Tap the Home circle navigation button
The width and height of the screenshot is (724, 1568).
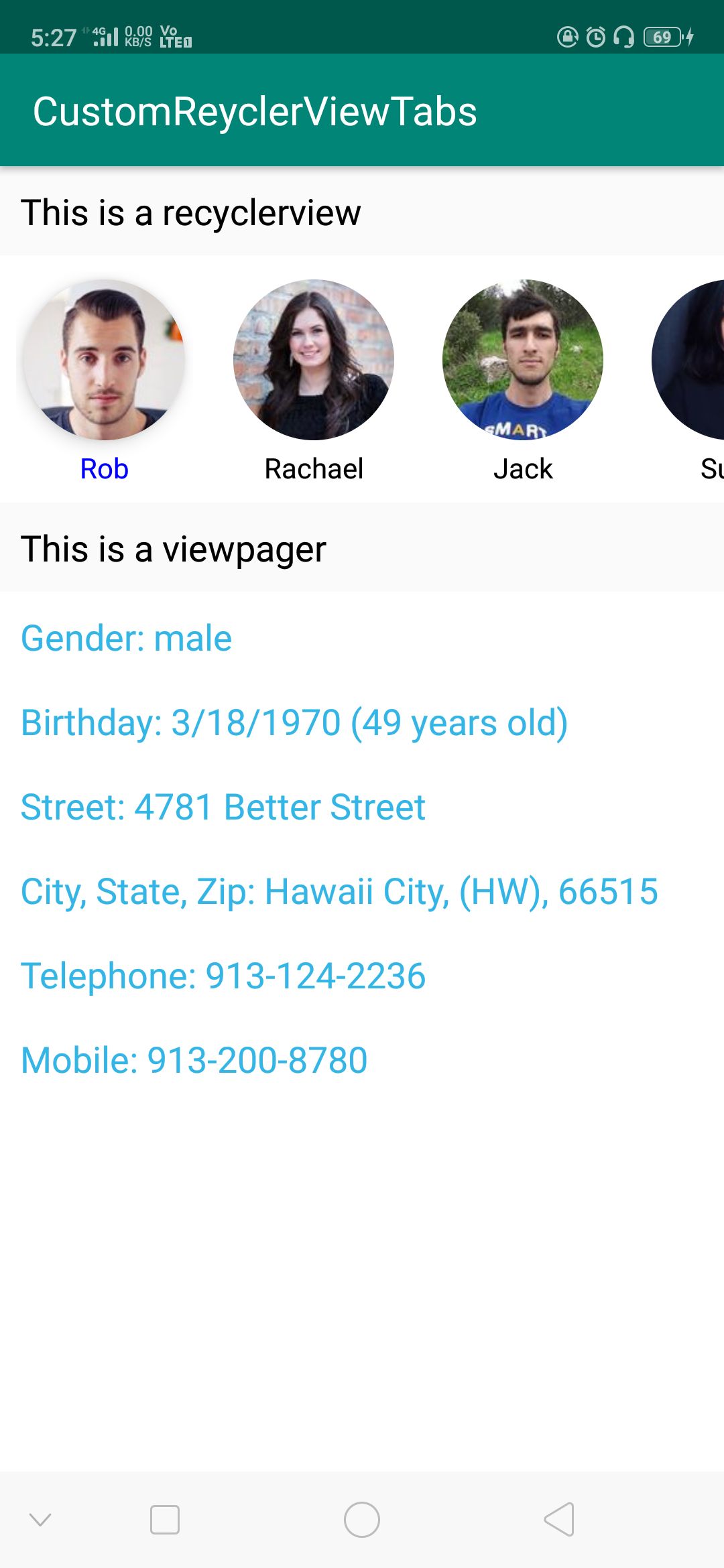tap(362, 1520)
